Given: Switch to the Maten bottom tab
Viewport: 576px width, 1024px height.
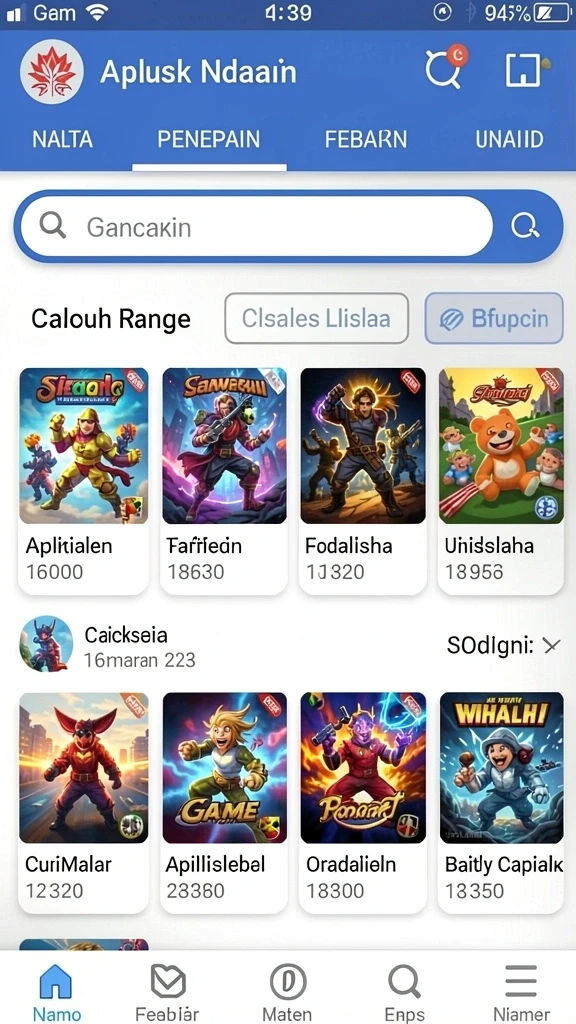Looking at the screenshot, I should 287,993.
